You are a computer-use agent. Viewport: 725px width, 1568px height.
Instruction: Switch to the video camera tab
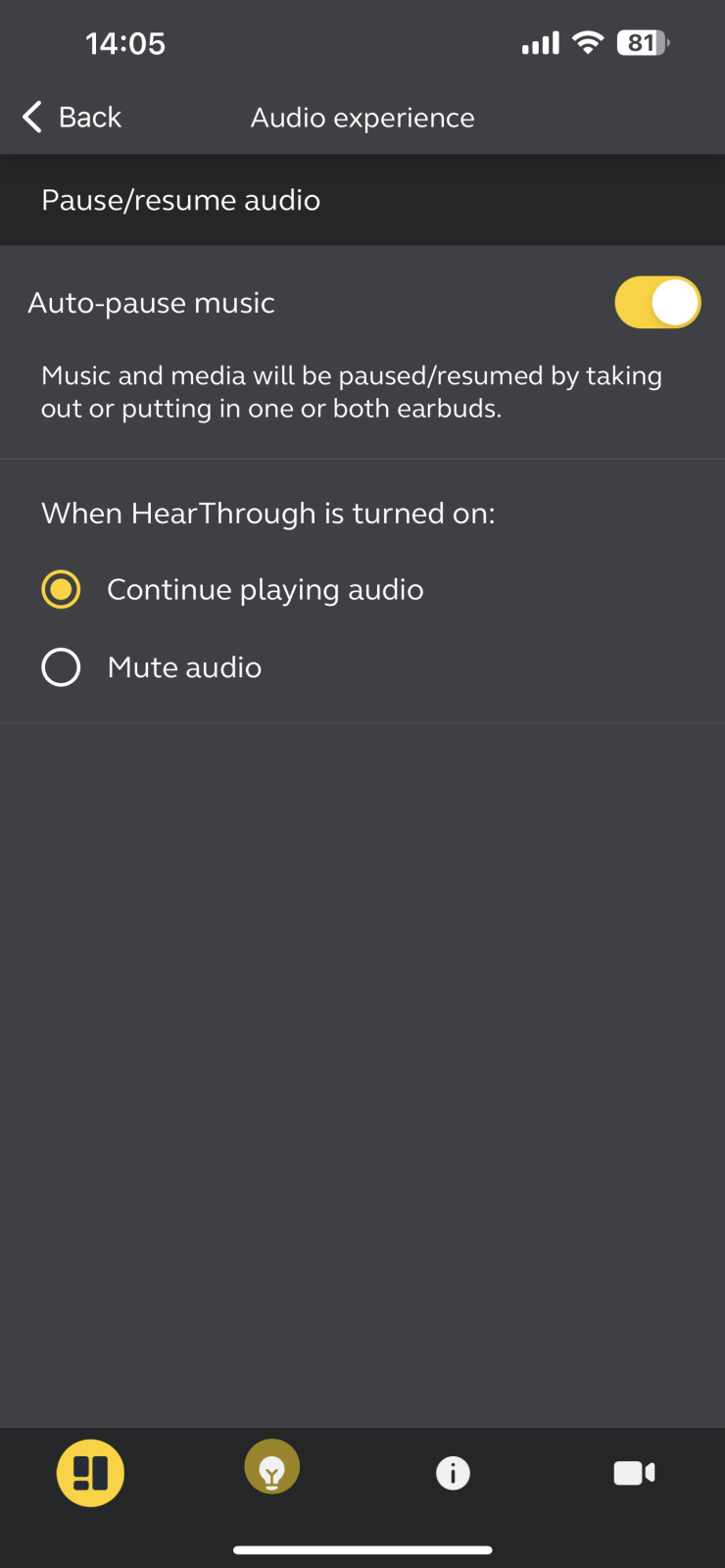tap(634, 1473)
